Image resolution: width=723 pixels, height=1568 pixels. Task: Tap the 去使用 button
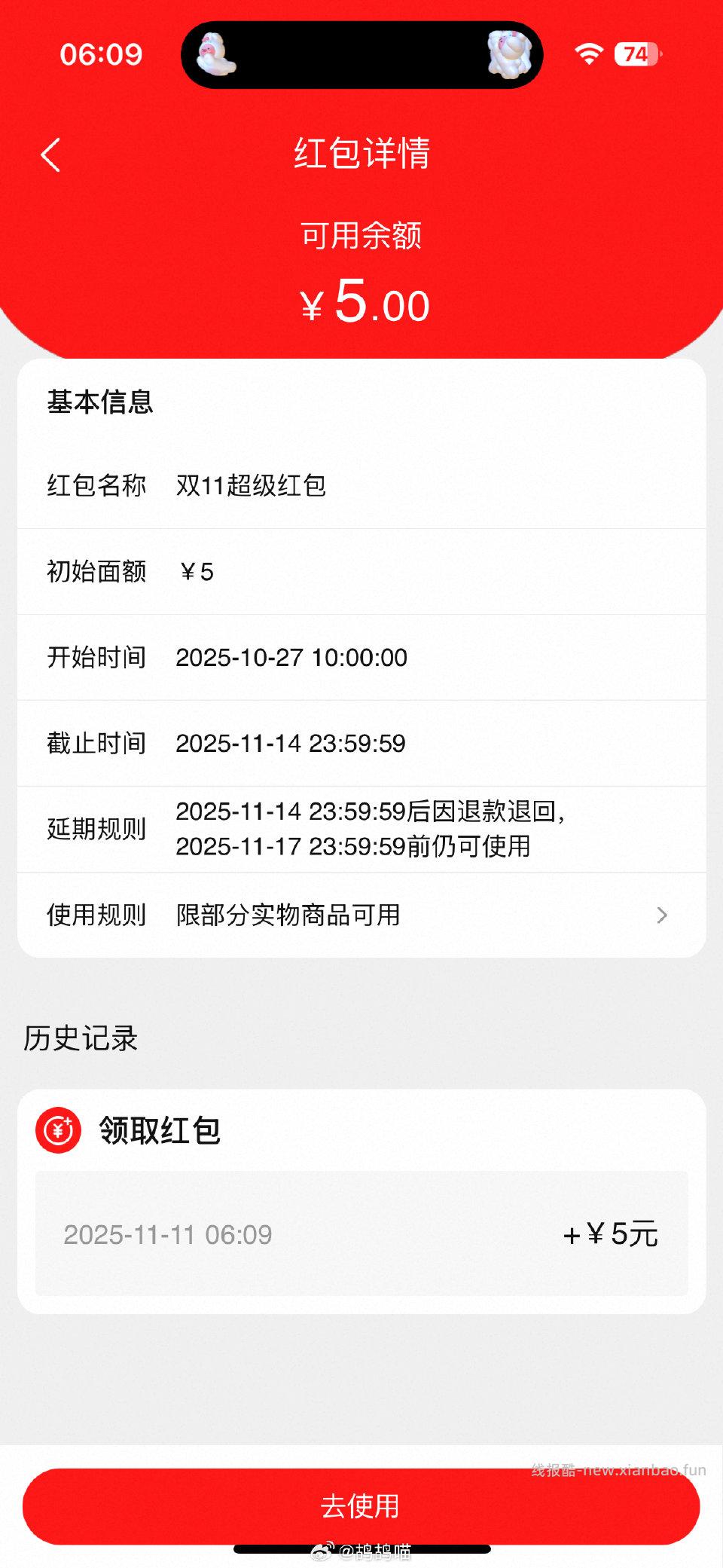click(x=361, y=1505)
